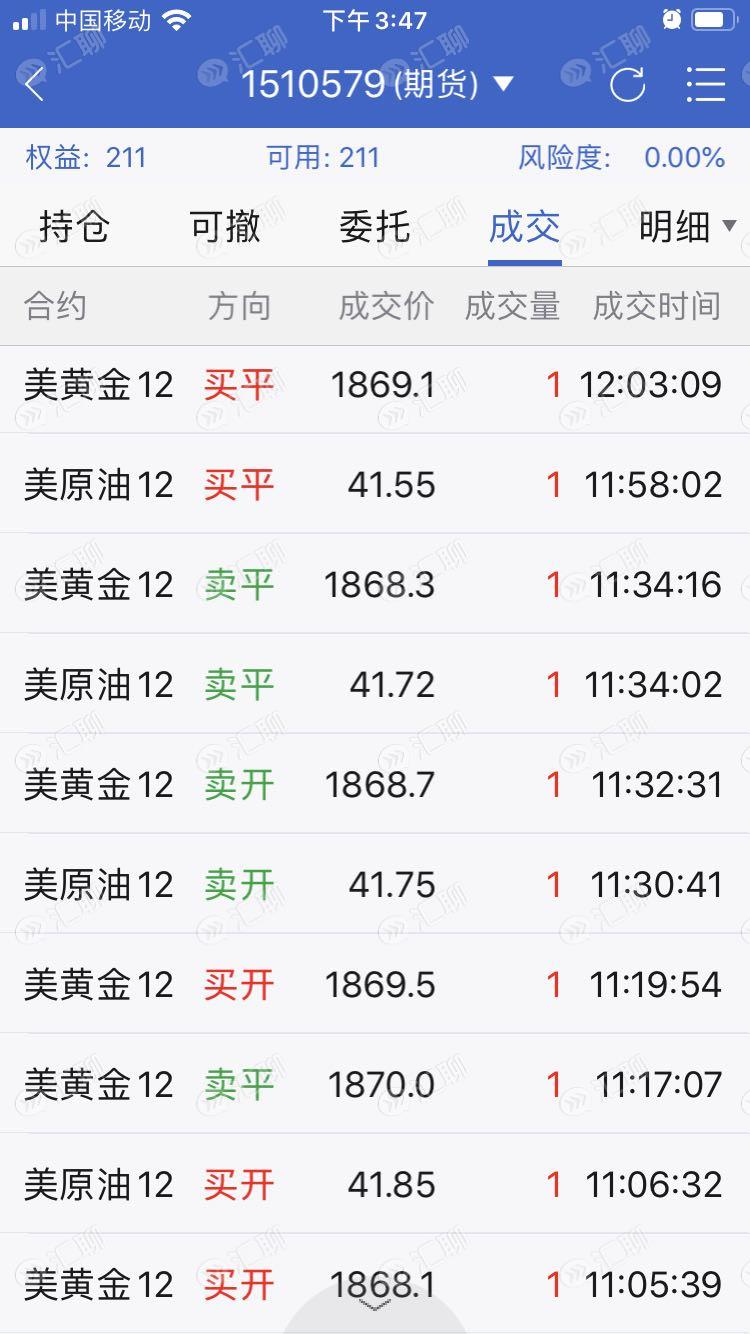Switch to the 持仓 tab
The width and height of the screenshot is (750, 1334).
(x=74, y=227)
